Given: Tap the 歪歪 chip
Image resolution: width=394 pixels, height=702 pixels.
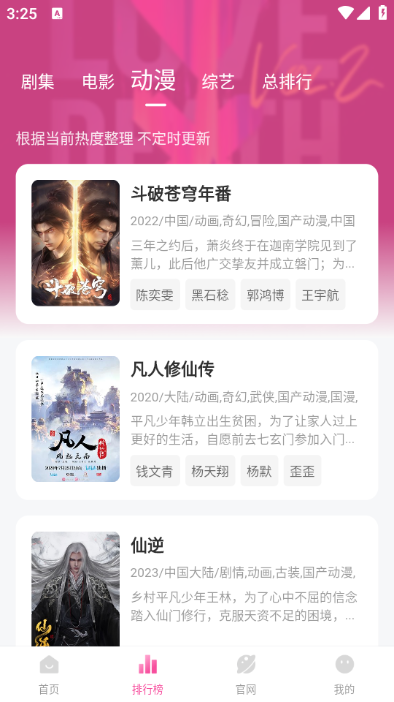Looking at the screenshot, I should tap(302, 471).
